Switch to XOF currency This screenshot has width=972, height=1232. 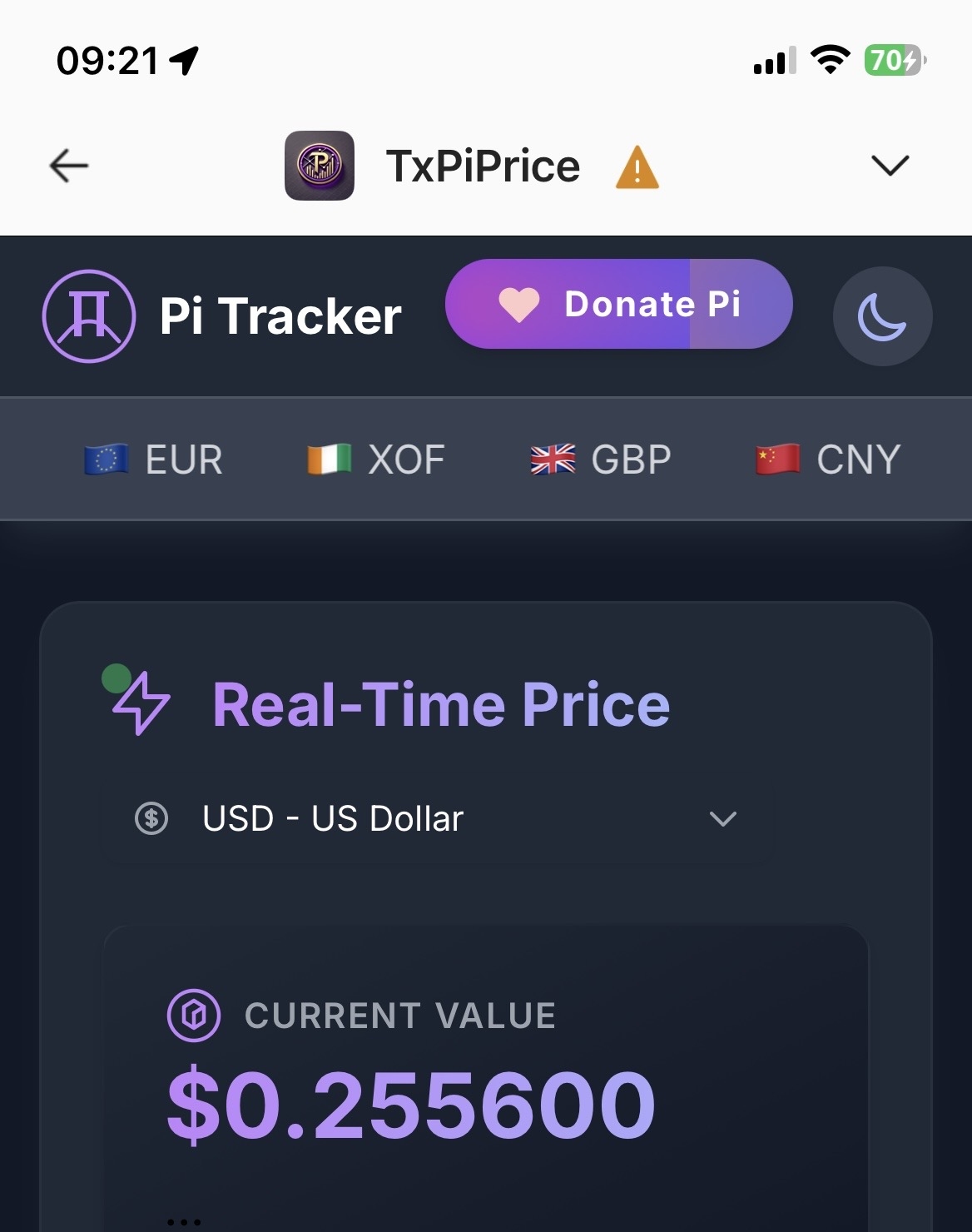point(376,460)
